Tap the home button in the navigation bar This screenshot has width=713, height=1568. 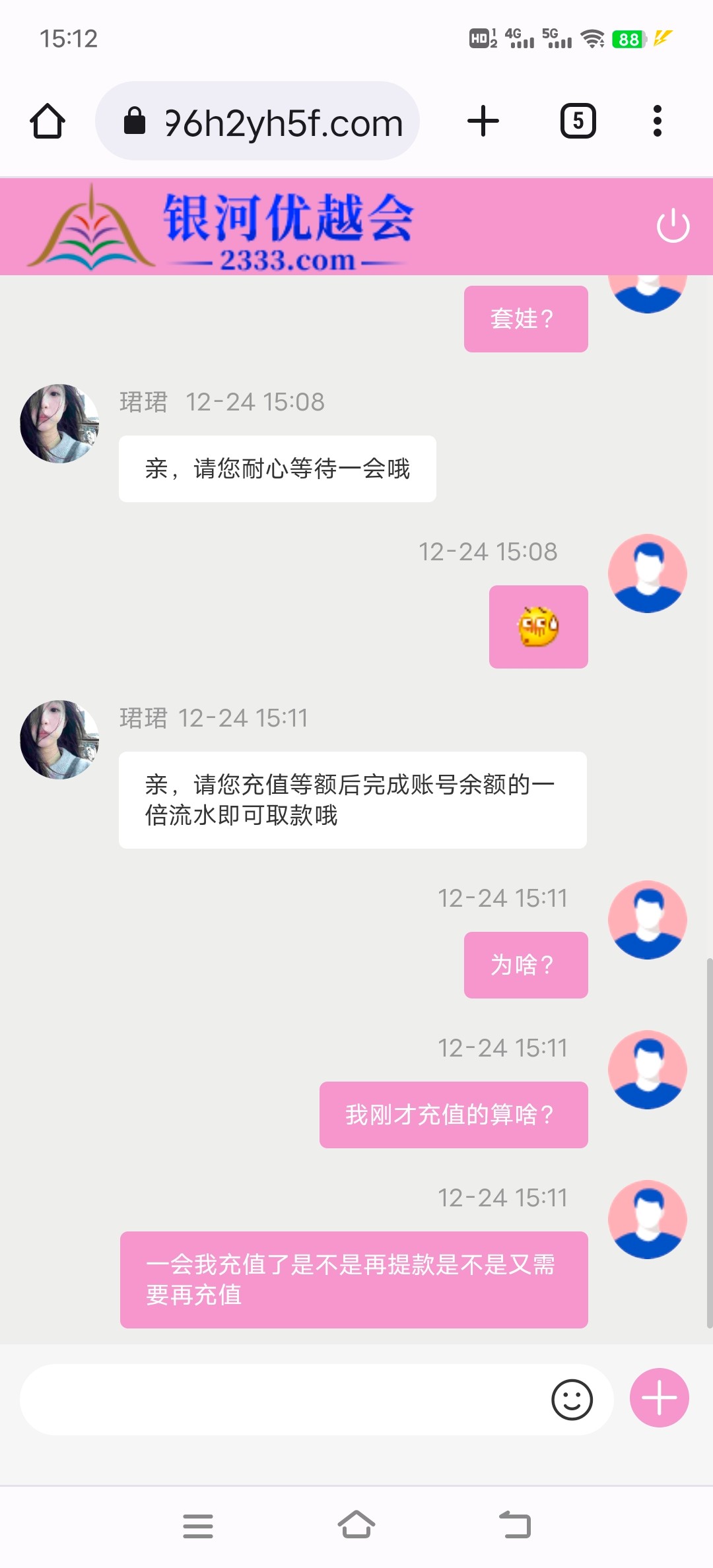[x=356, y=1526]
